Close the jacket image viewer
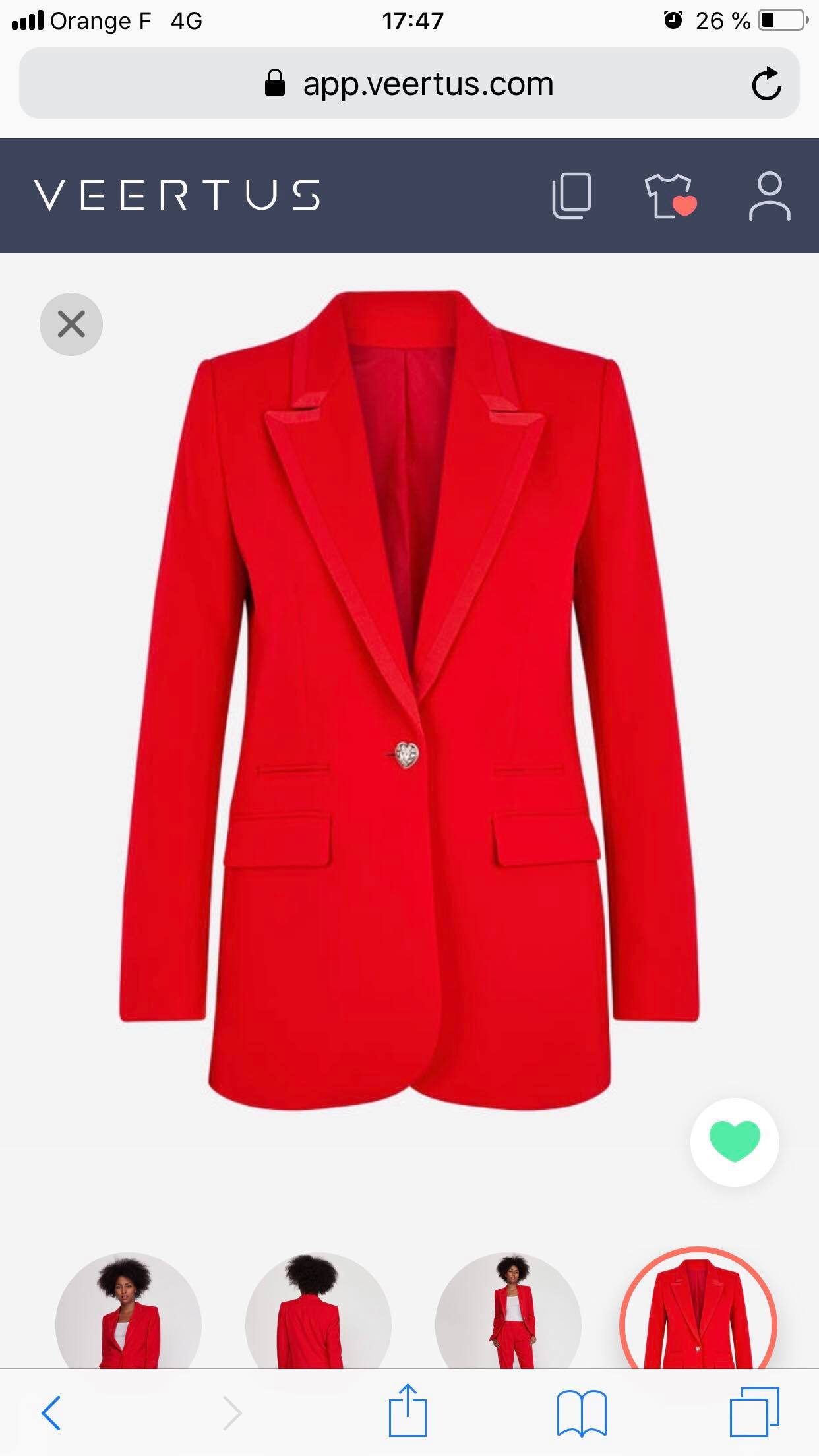This screenshot has height=1456, width=819. [x=71, y=324]
